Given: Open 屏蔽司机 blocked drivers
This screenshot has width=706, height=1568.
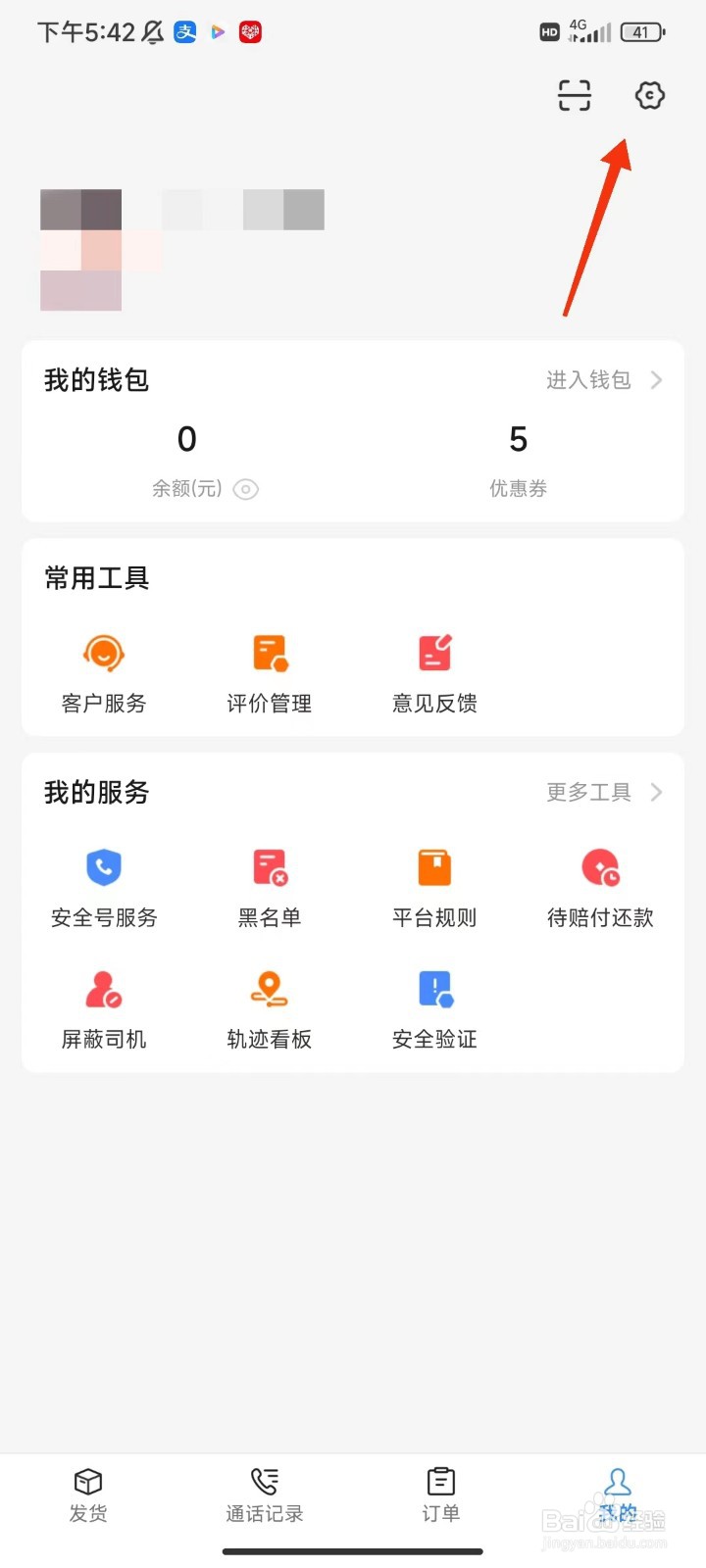Looking at the screenshot, I should [x=104, y=1008].
